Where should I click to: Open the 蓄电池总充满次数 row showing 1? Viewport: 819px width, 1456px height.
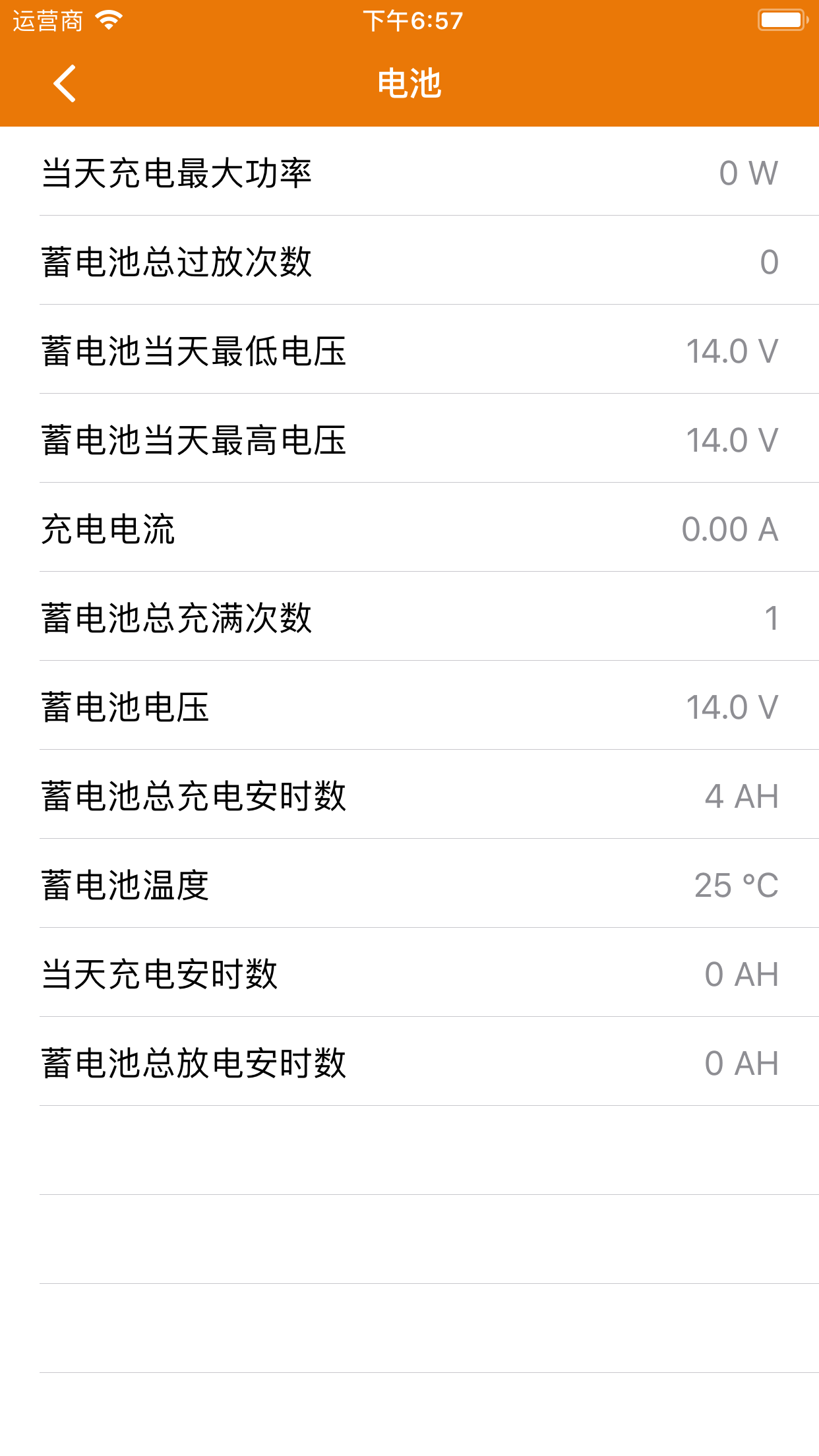coord(409,617)
